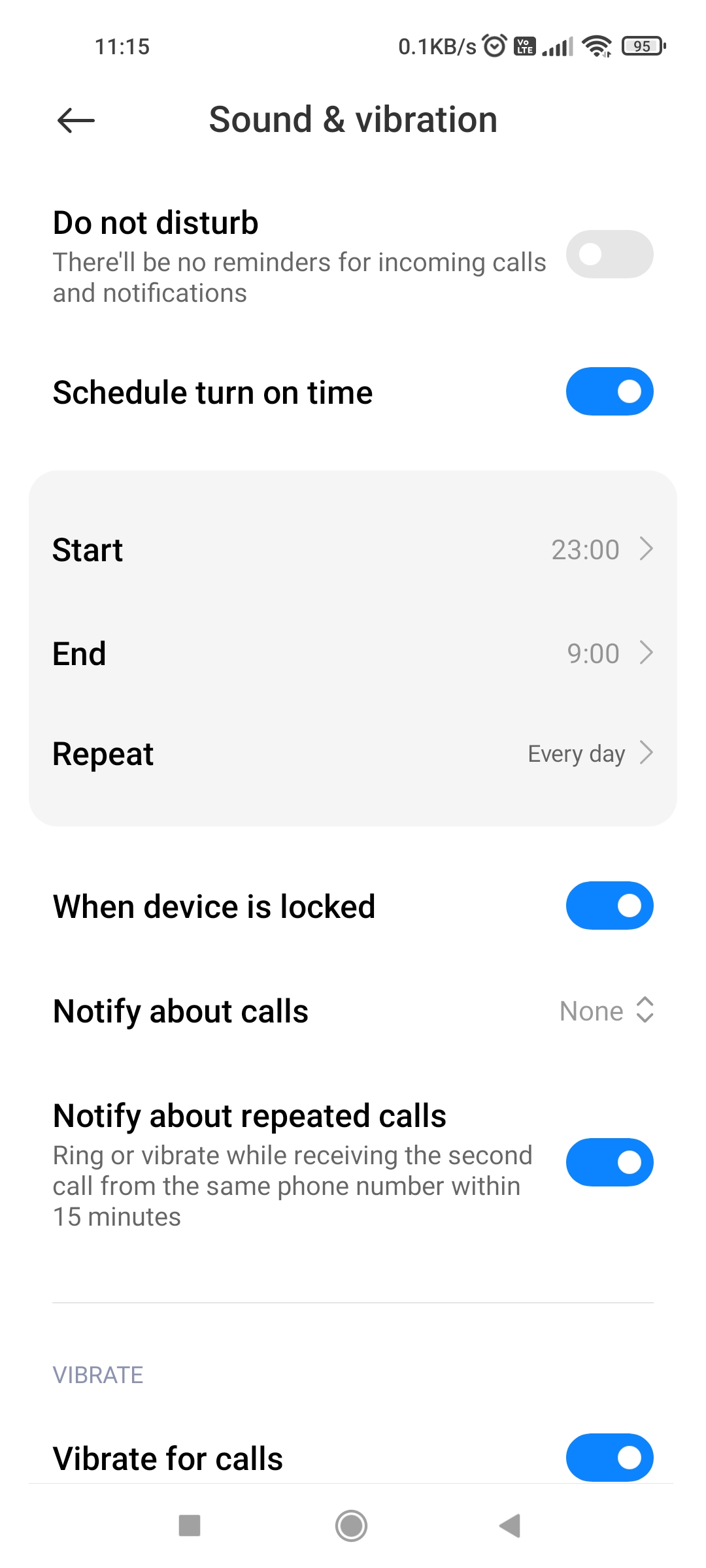Open recent apps from navigation bar

coord(190,1526)
